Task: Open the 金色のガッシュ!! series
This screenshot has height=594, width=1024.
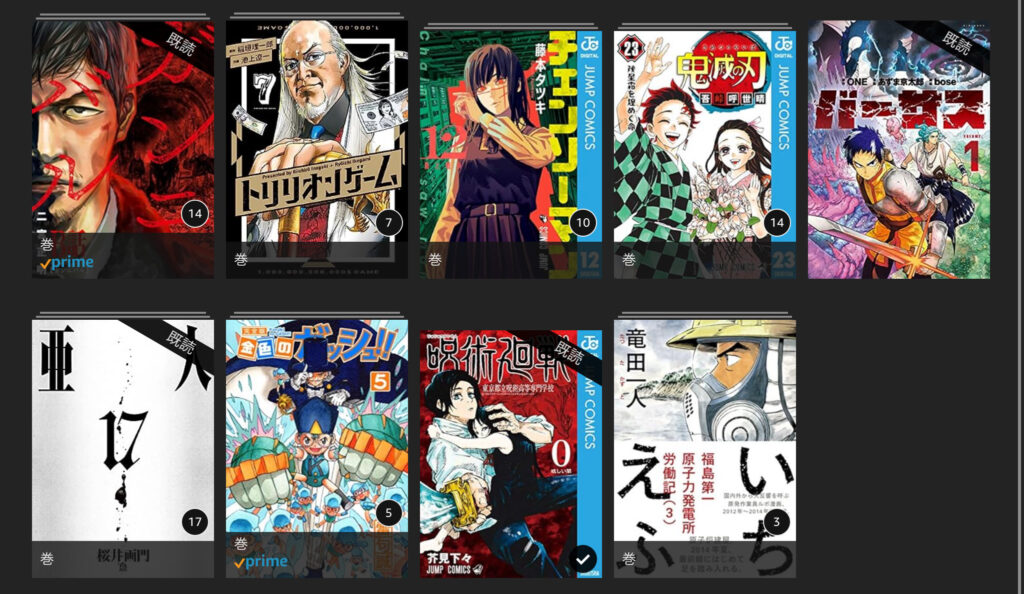Action: tap(316, 448)
